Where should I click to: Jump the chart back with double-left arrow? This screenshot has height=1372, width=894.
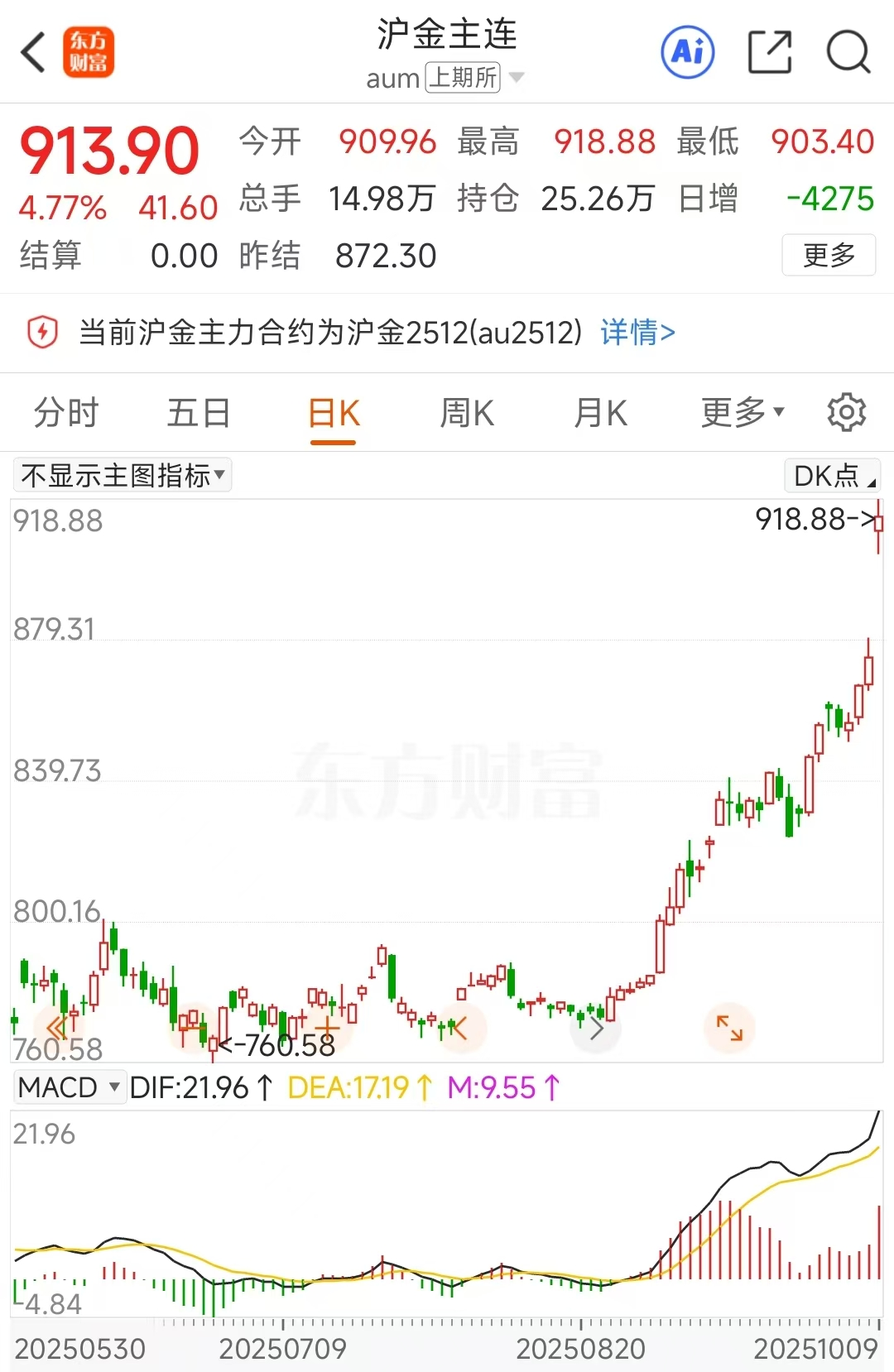point(56,1028)
